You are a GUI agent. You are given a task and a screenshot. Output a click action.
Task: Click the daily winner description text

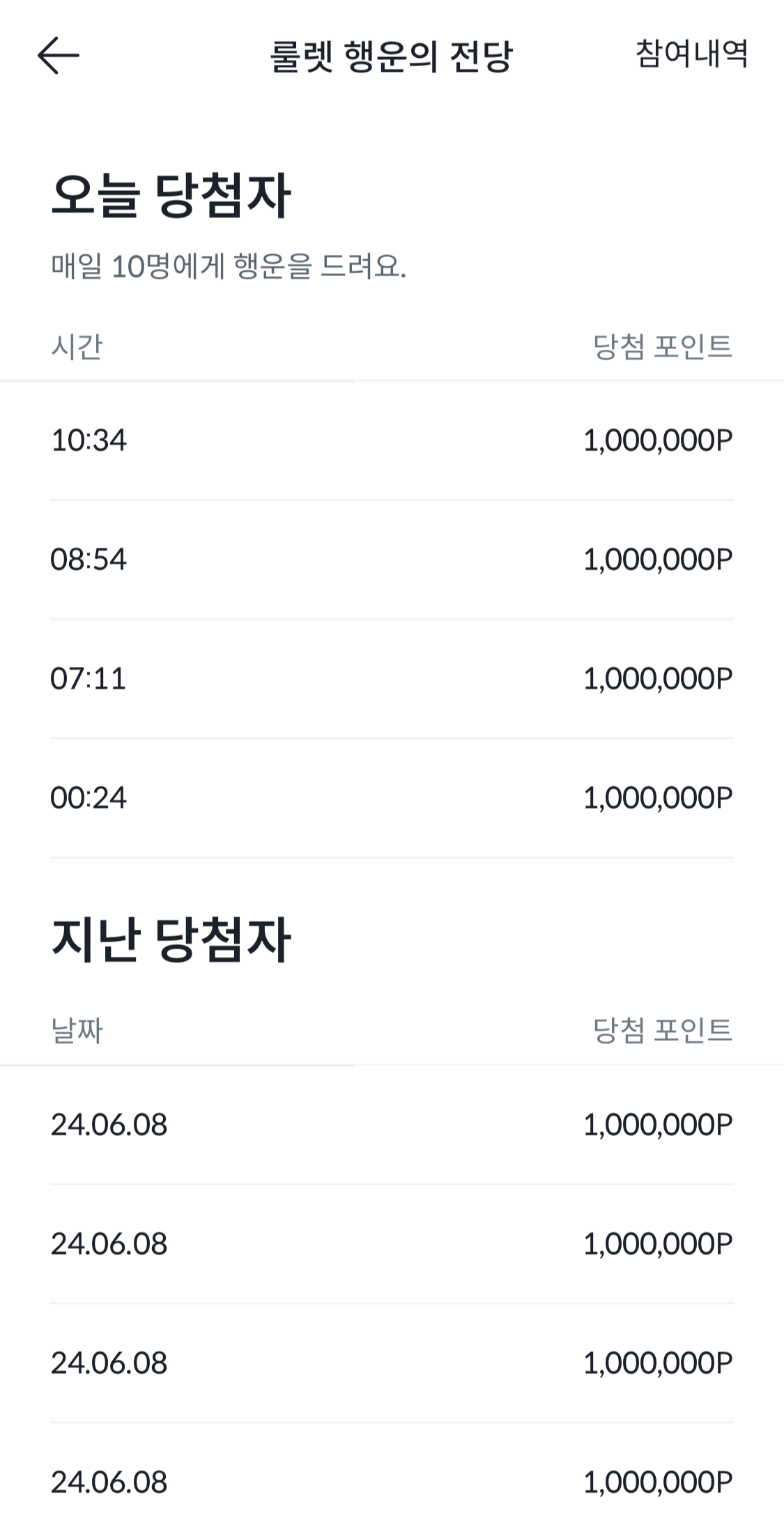point(230,266)
